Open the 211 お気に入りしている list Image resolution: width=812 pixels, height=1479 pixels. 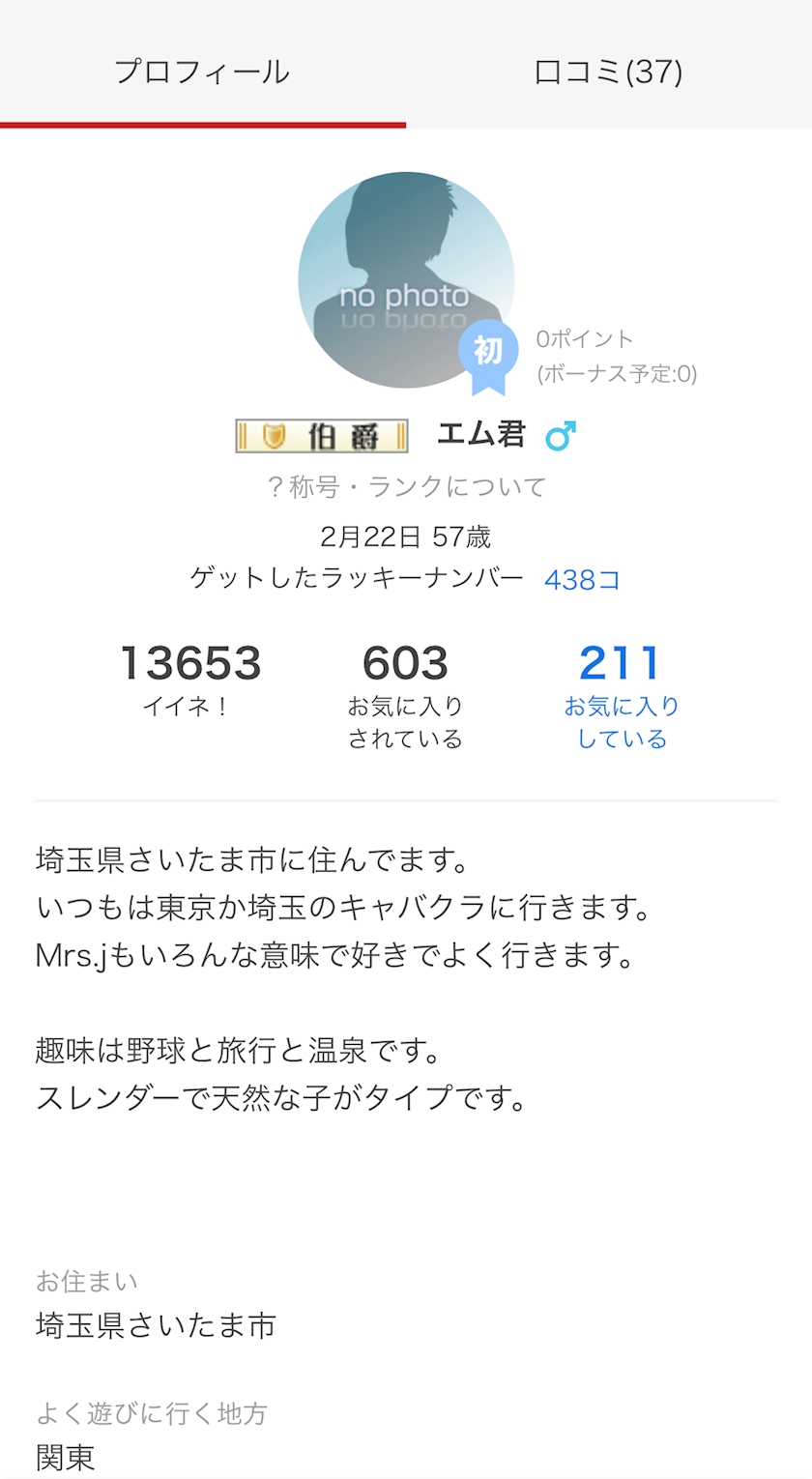(621, 696)
